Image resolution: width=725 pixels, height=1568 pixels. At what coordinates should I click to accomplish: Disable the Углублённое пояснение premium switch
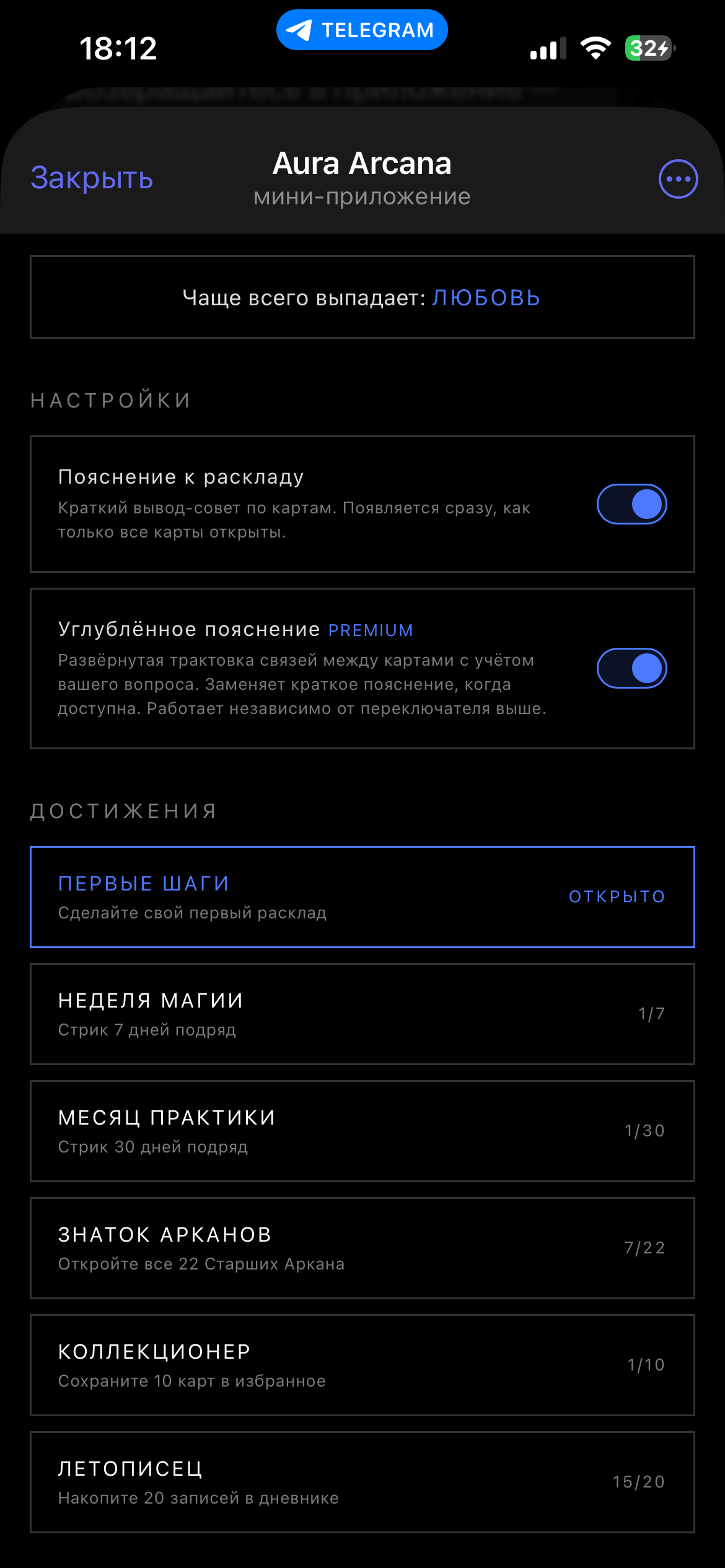[x=632, y=668]
